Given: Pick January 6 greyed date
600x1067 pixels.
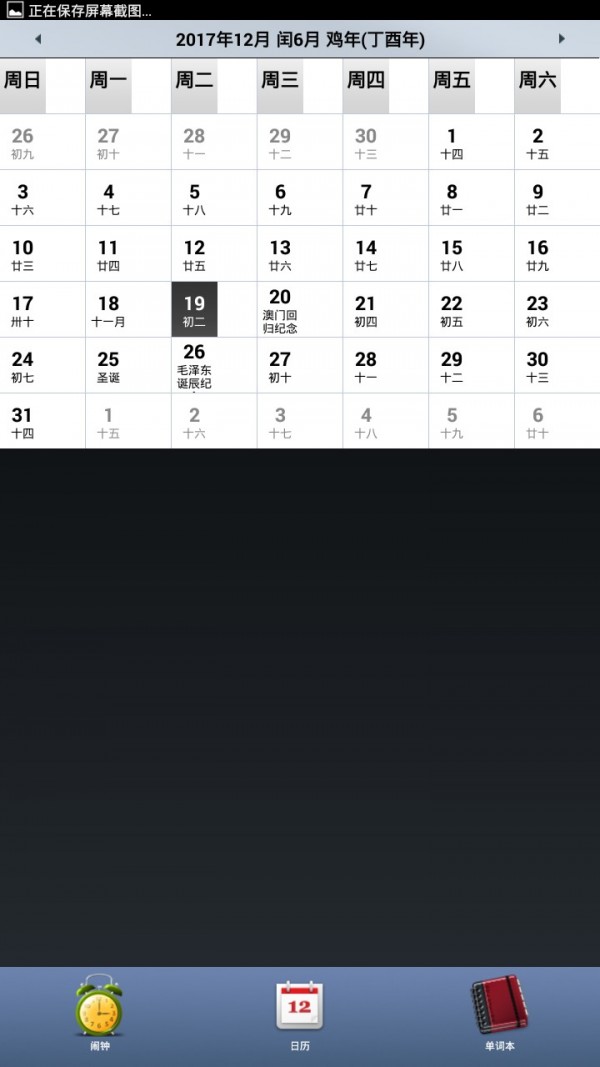Looking at the screenshot, I should (538, 422).
